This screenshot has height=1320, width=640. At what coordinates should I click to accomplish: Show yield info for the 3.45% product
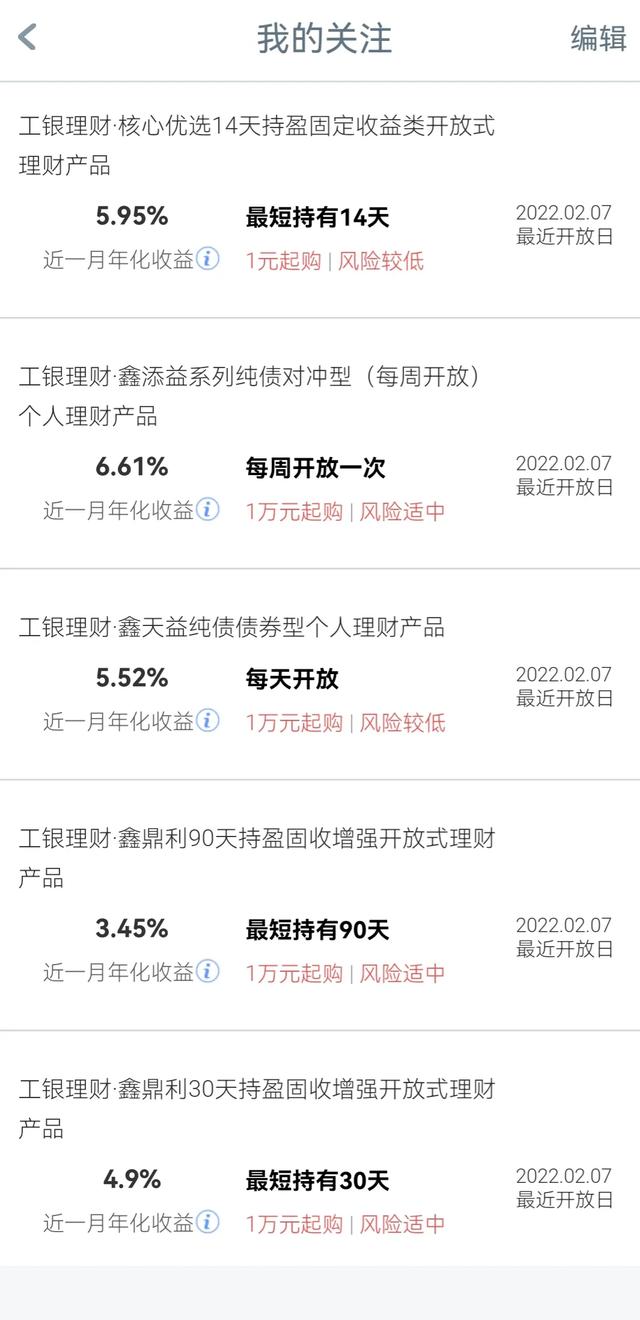(x=207, y=971)
